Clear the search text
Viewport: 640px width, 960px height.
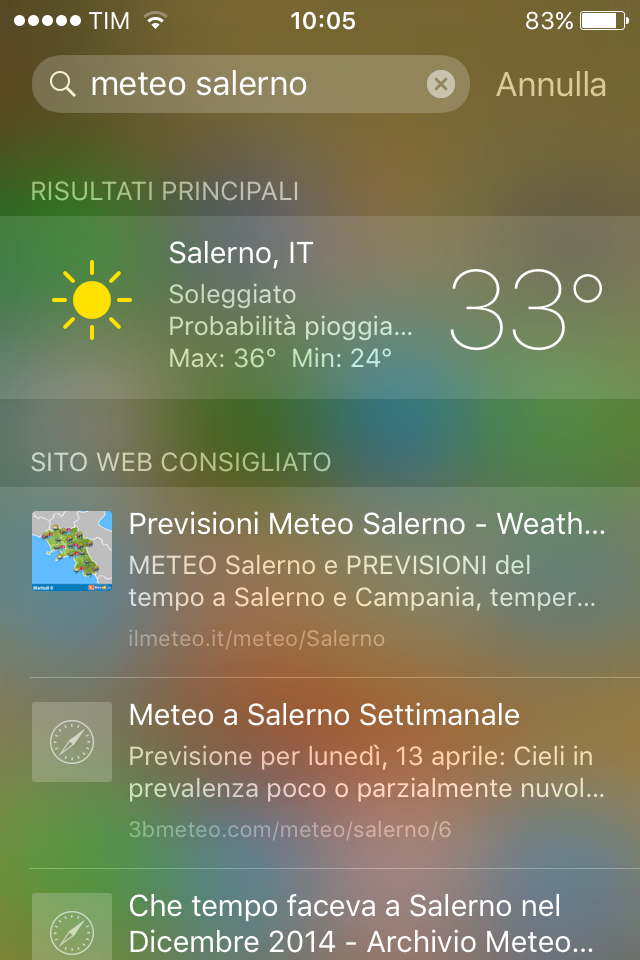pyautogui.click(x=441, y=84)
